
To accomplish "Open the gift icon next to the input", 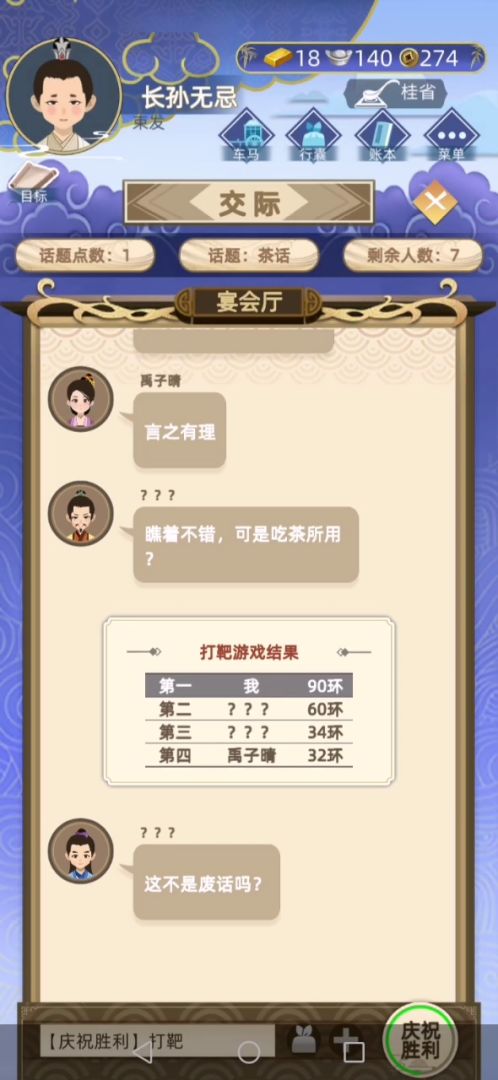I will (x=304, y=1040).
